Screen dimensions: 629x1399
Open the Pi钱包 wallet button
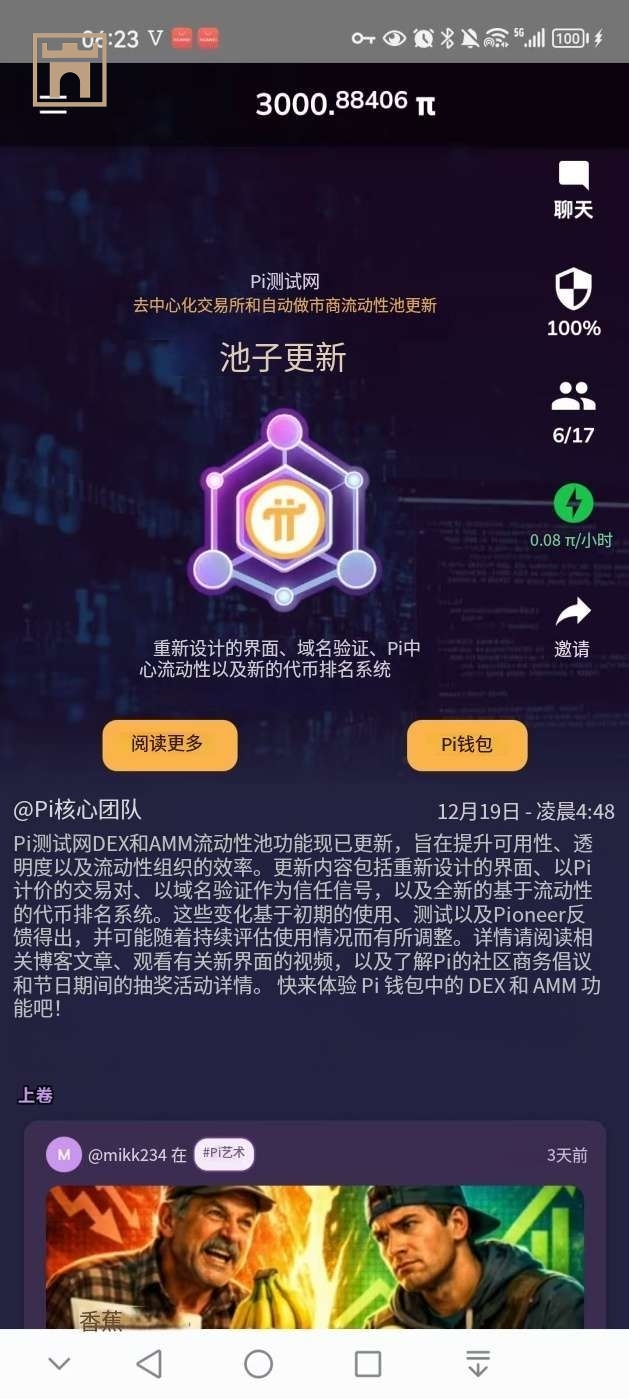(467, 745)
